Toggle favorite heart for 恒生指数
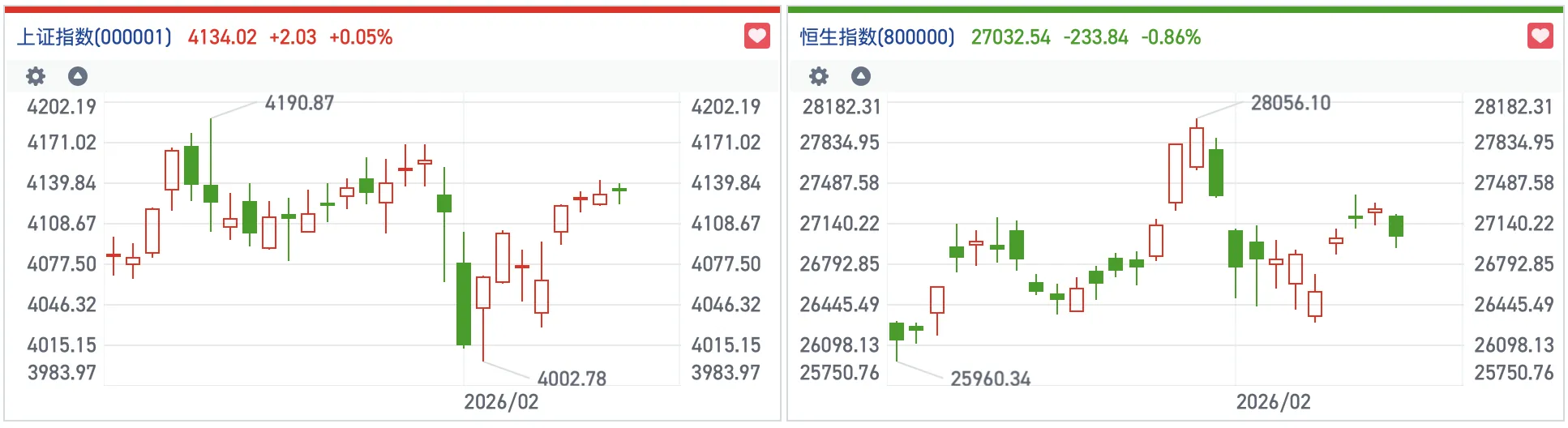The image size is (1568, 428). click(1540, 36)
